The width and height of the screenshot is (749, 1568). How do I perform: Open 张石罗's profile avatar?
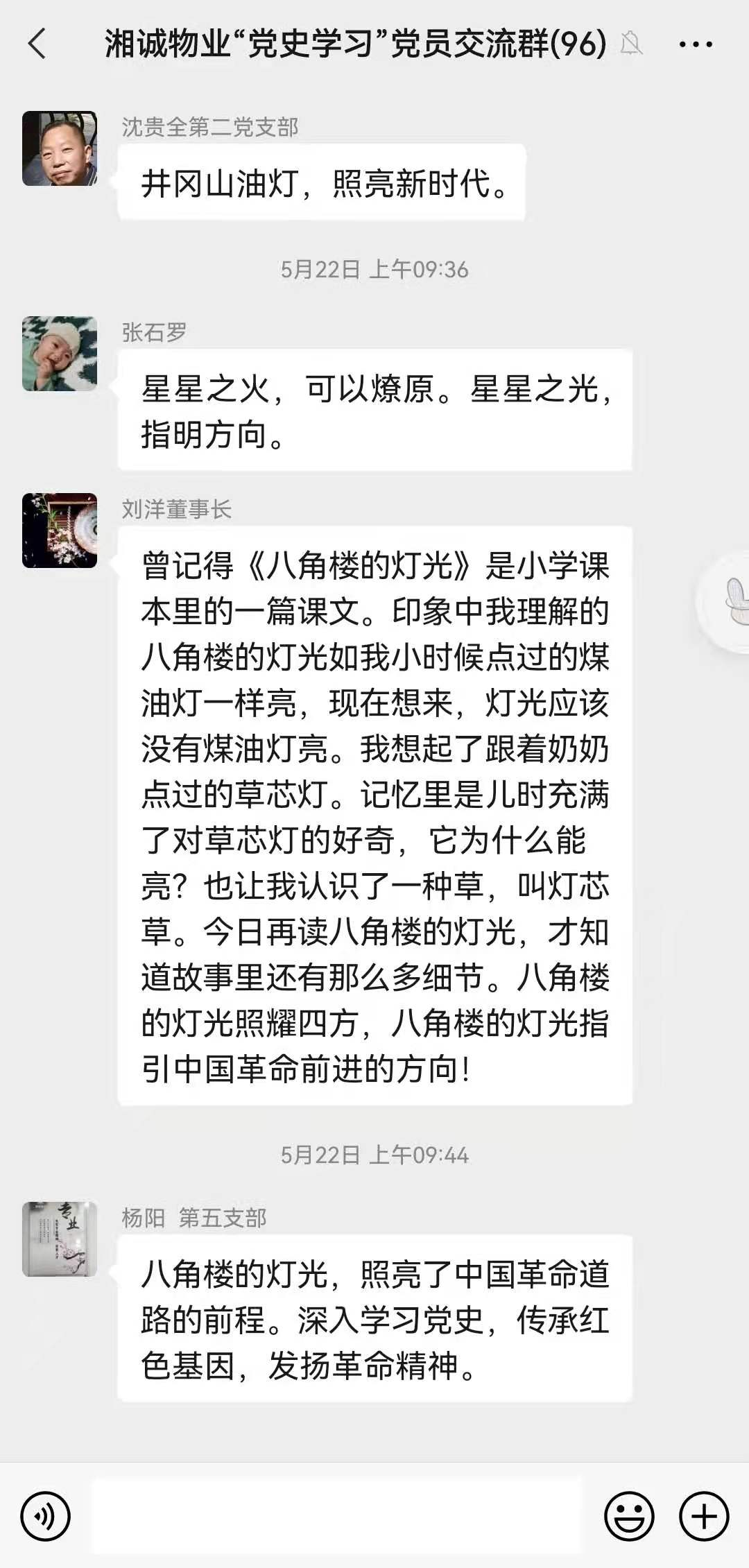click(60, 354)
